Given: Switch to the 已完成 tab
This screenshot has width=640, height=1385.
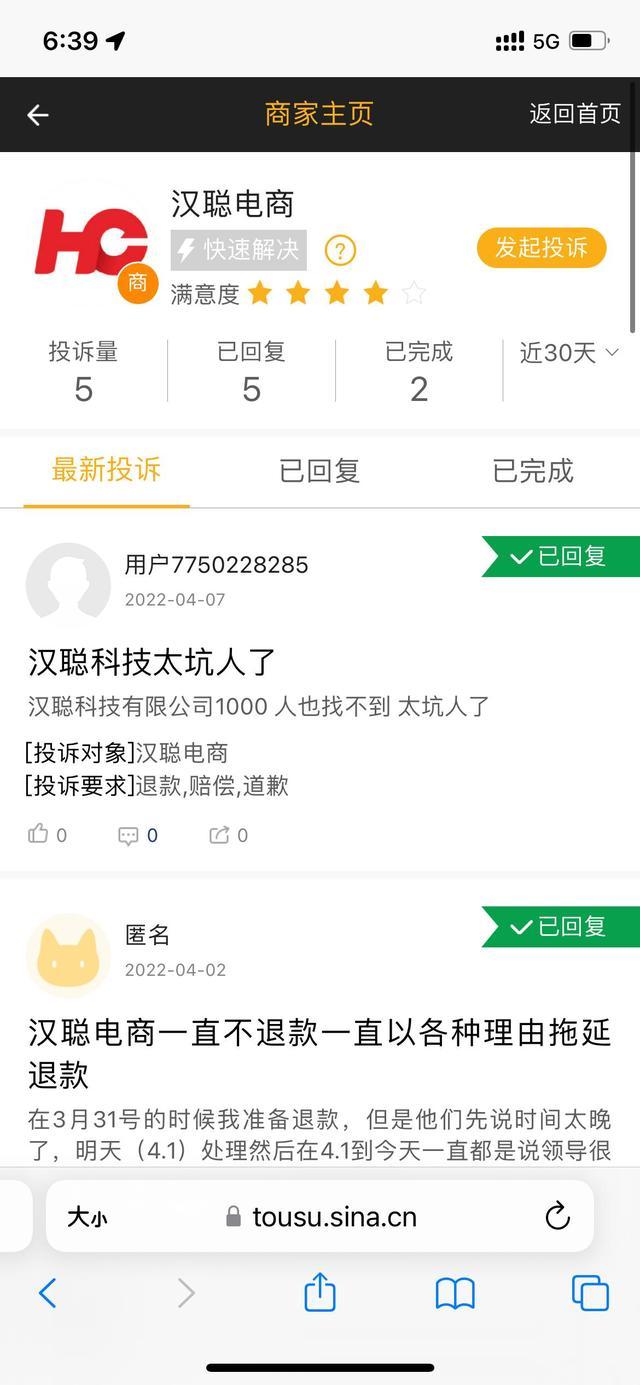Looking at the screenshot, I should tap(533, 470).
